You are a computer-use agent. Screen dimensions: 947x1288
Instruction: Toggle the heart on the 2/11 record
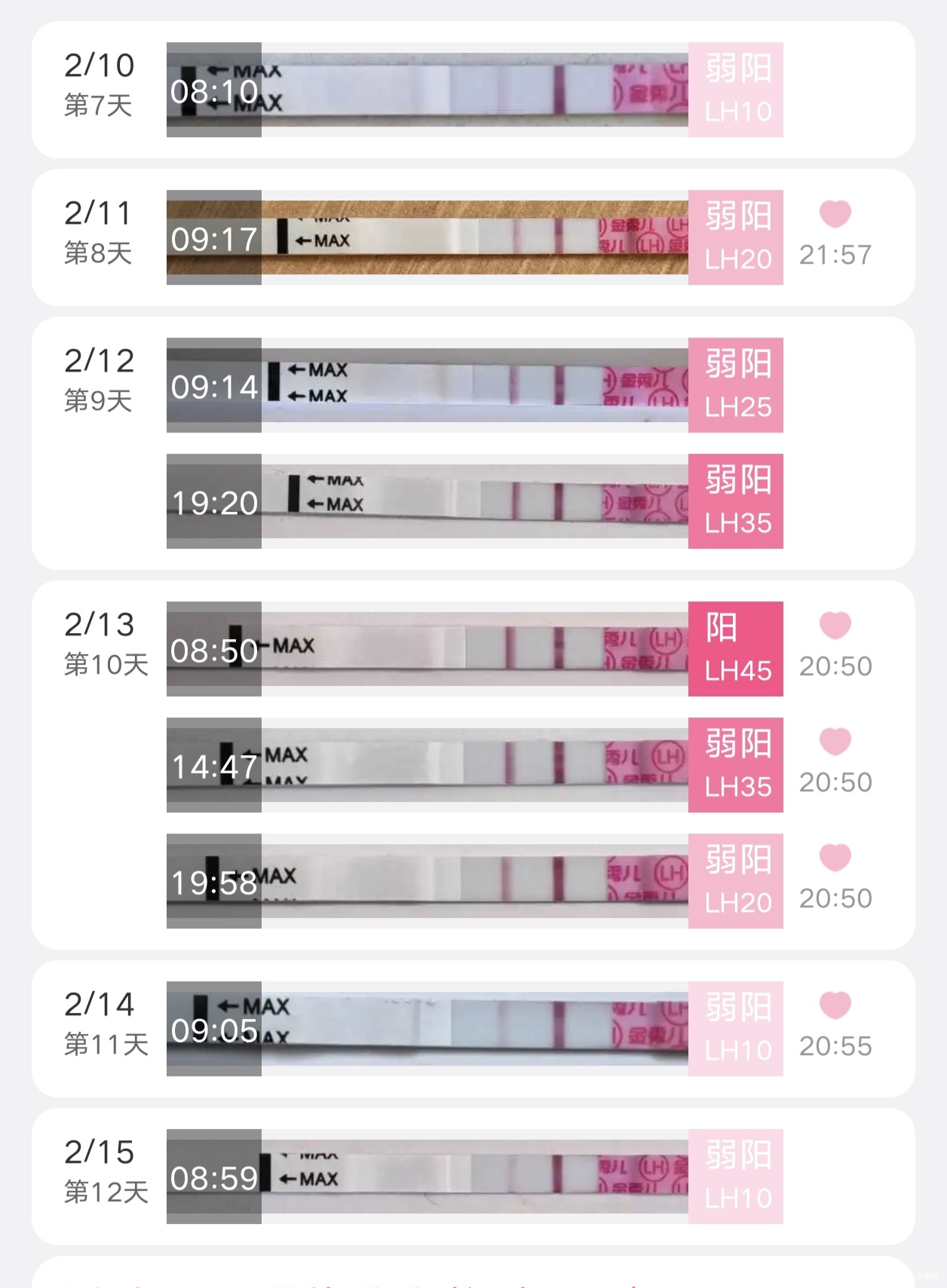[834, 215]
